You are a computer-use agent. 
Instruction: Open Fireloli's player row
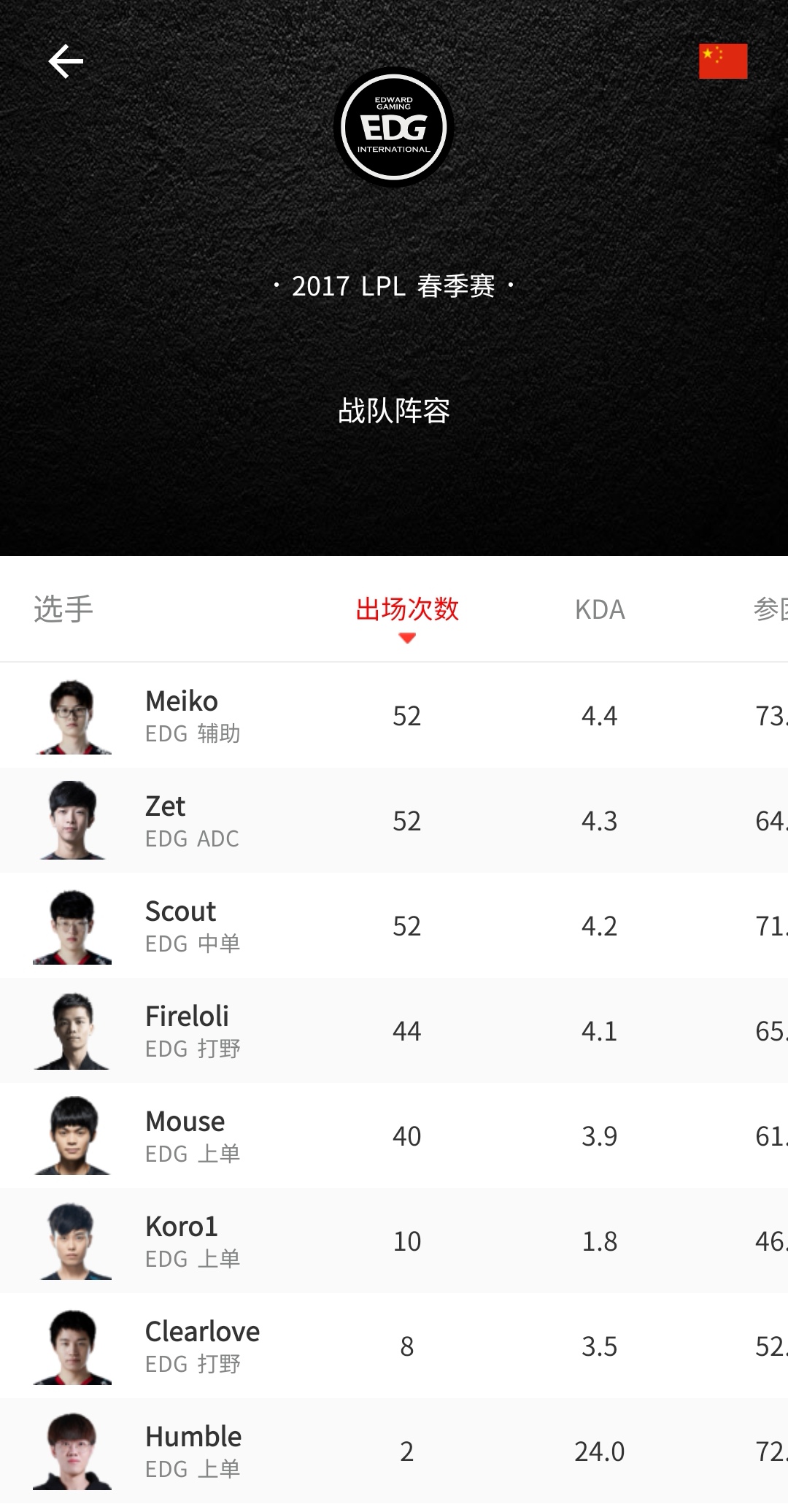tap(187, 1030)
